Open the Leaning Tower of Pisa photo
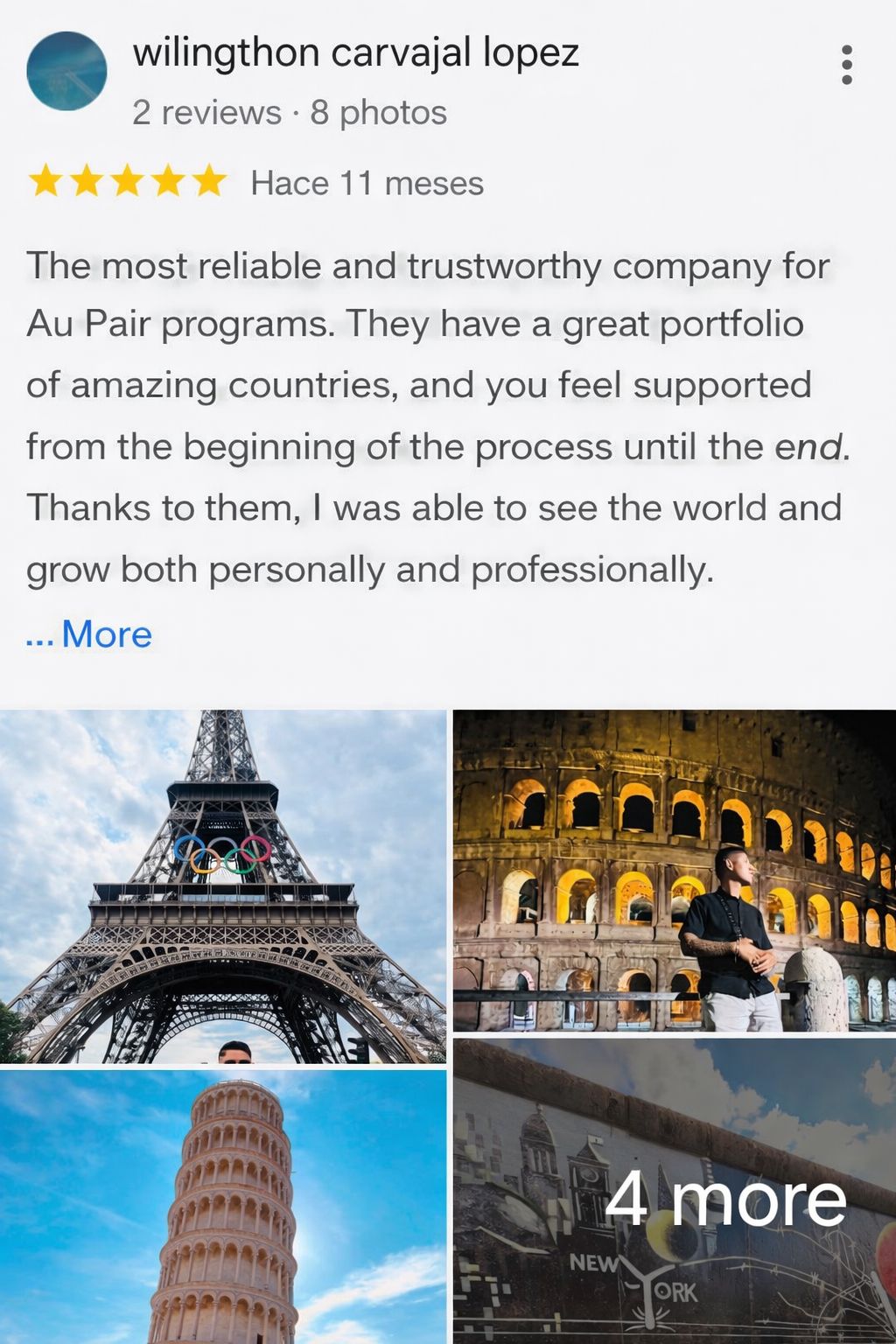Screen dimensions: 896x1344 tap(222, 1207)
